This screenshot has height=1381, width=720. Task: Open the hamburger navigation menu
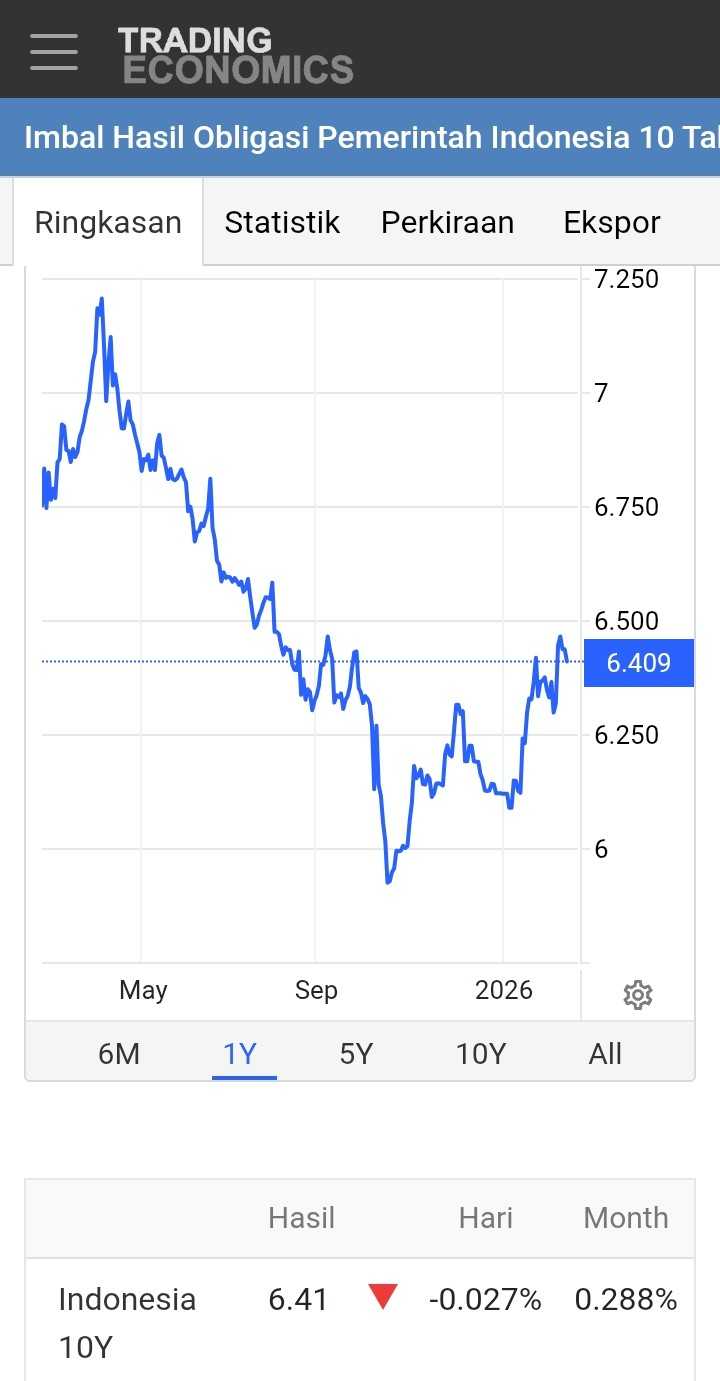[x=54, y=51]
